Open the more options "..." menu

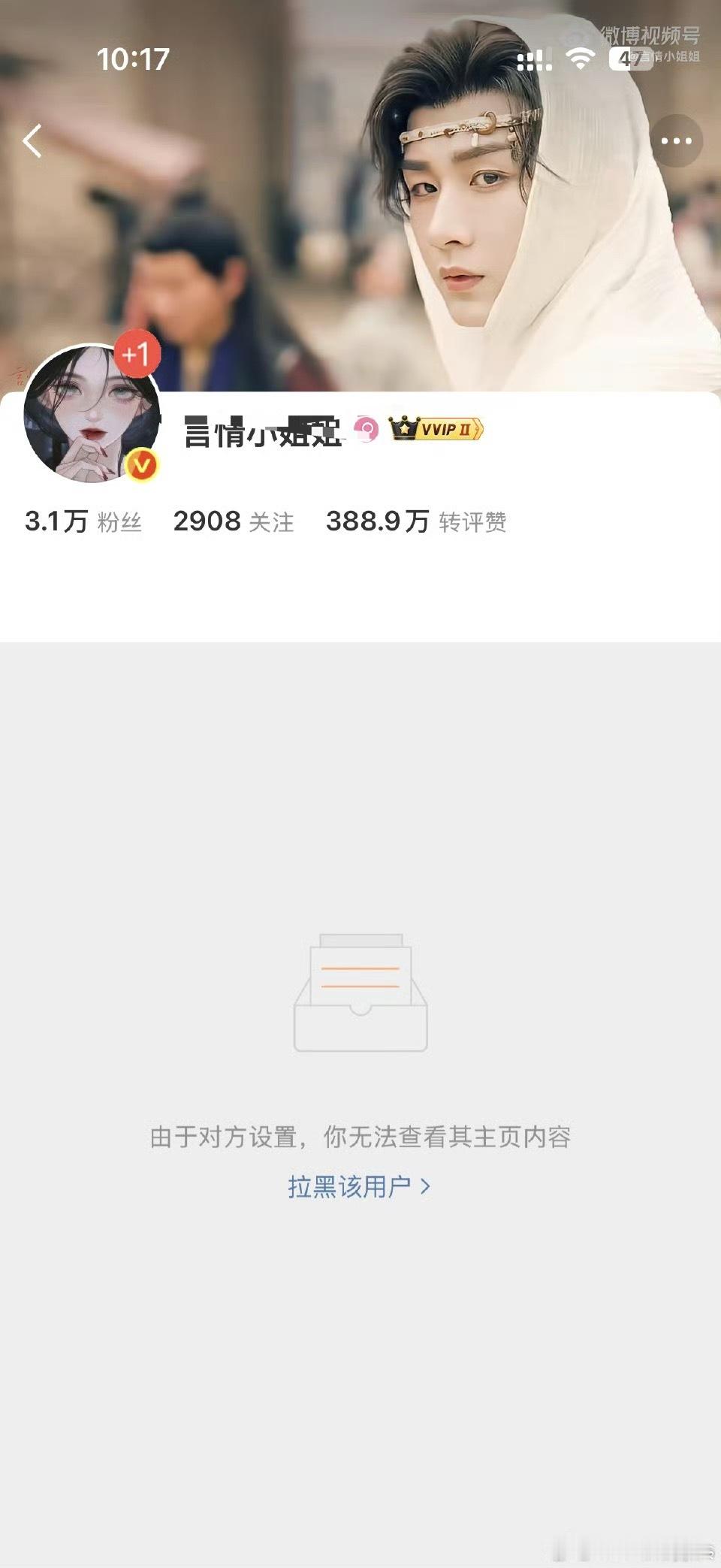(675, 140)
